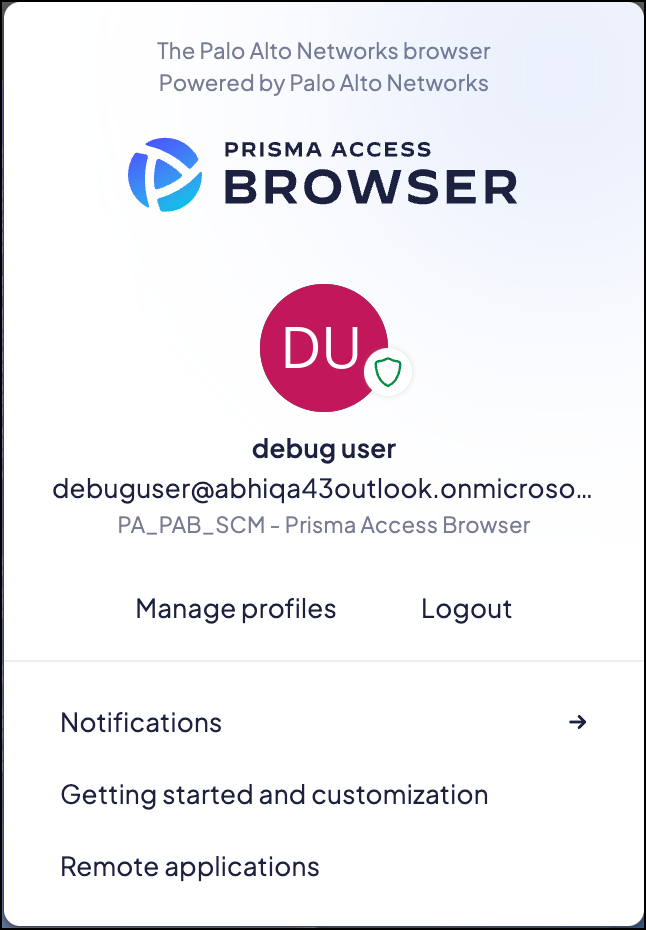Log out of debug user account
This screenshot has width=646, height=930.
[466, 608]
